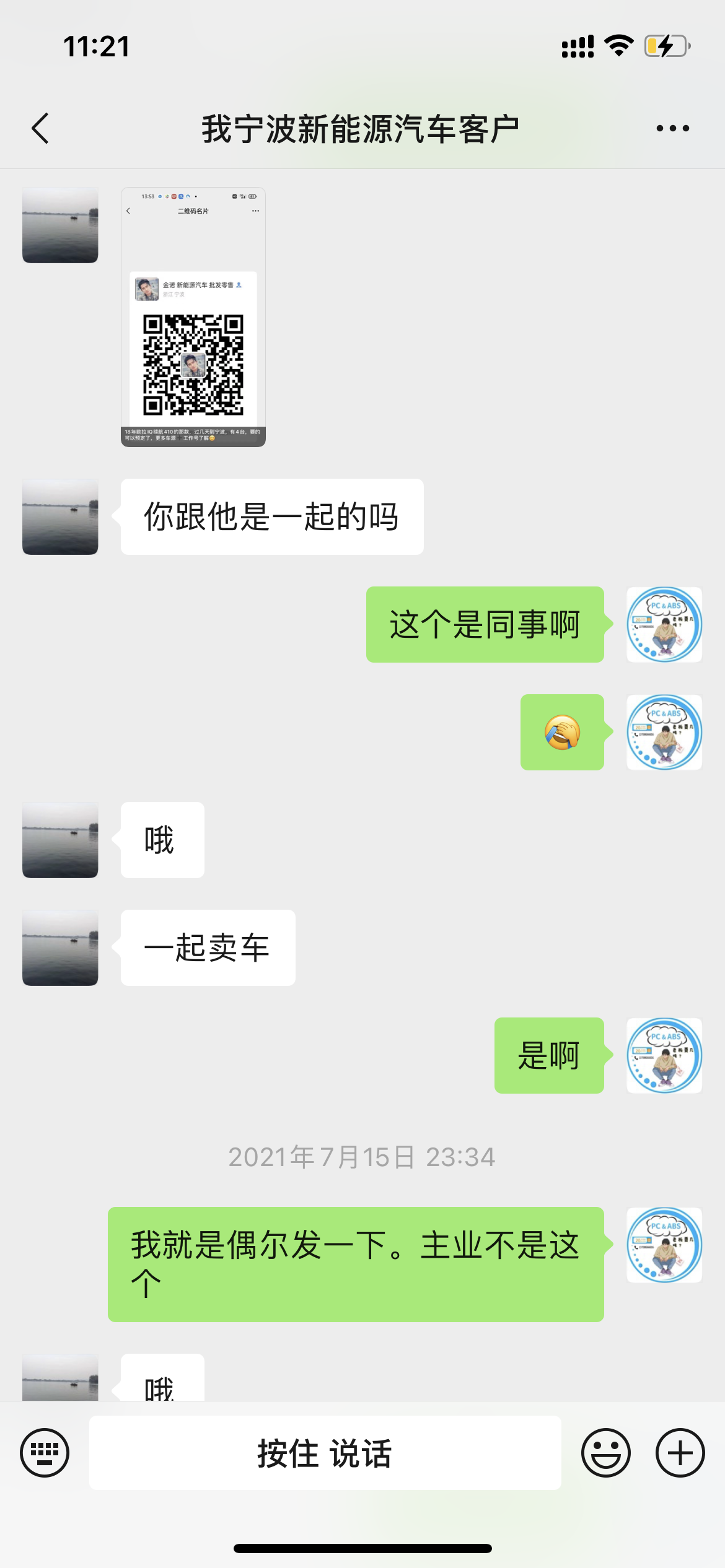Open the shared QR code card image
Image resolution: width=725 pixels, height=1568 pixels.
(x=193, y=317)
